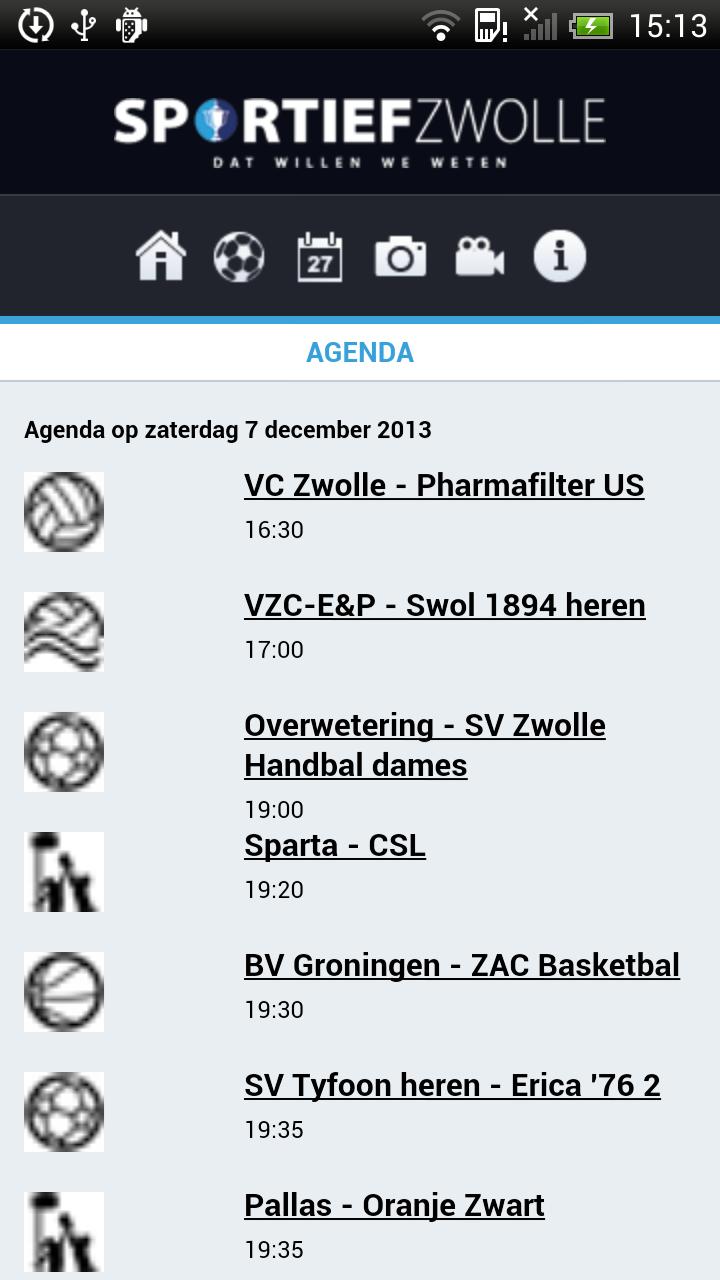Select the korfball icon next to Sparta
This screenshot has height=1280, width=720.
pyautogui.click(x=63, y=871)
